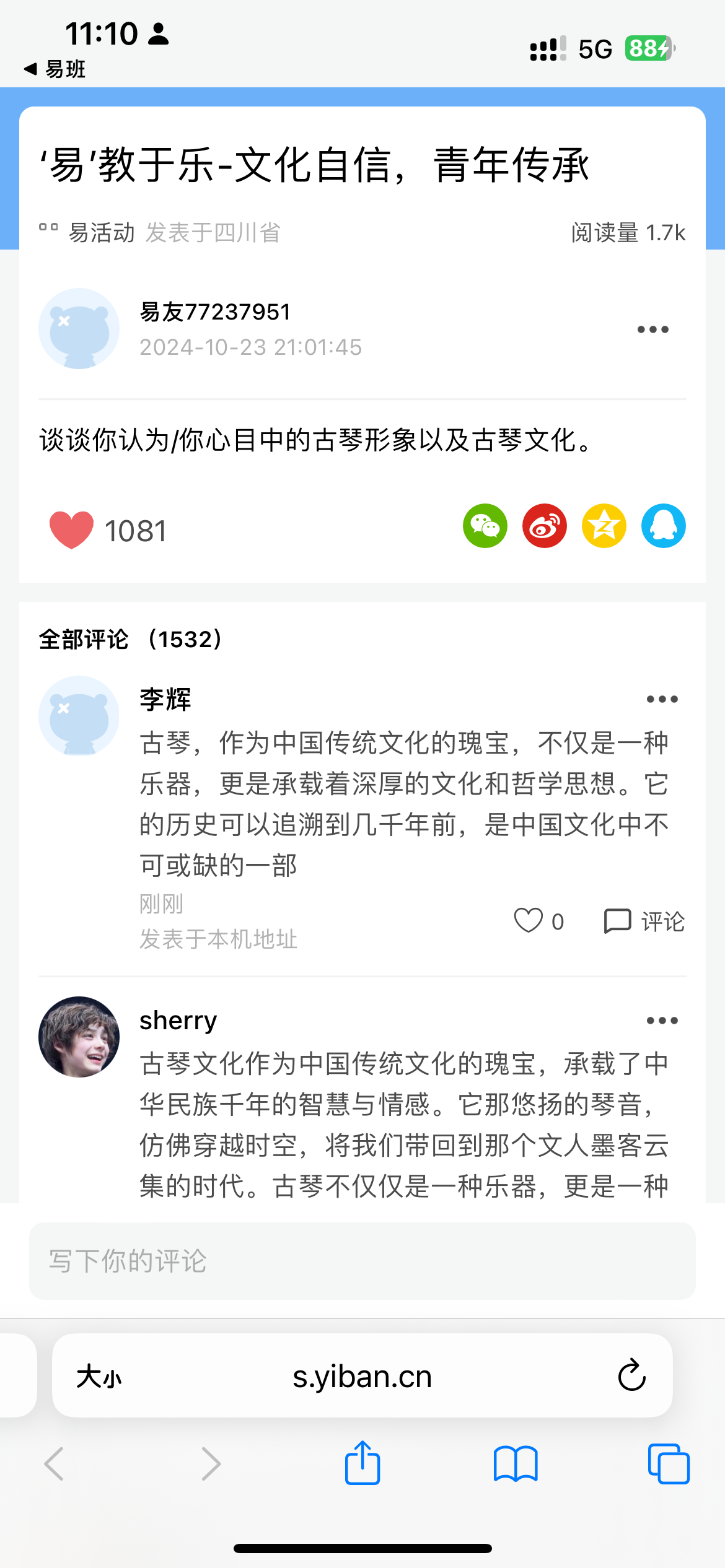Like the post showing 1081 likes
Image resolution: width=725 pixels, height=1568 pixels.
click(x=72, y=530)
